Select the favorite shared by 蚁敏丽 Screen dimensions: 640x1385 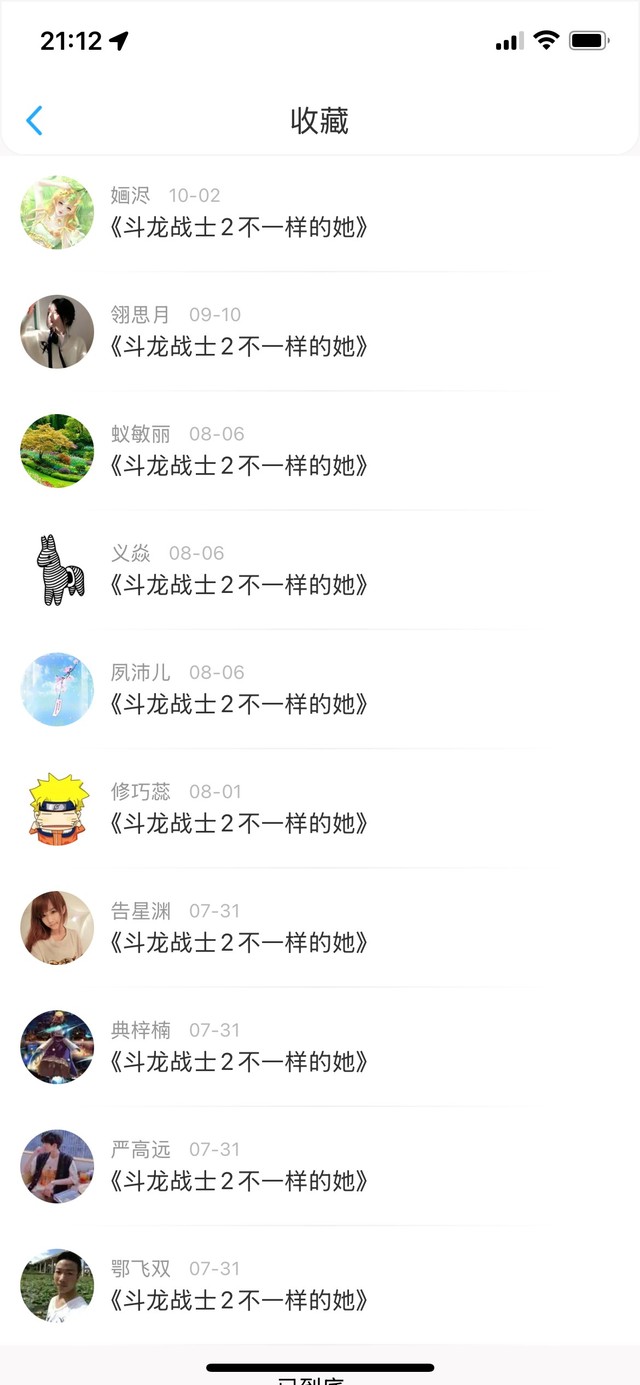pos(239,465)
